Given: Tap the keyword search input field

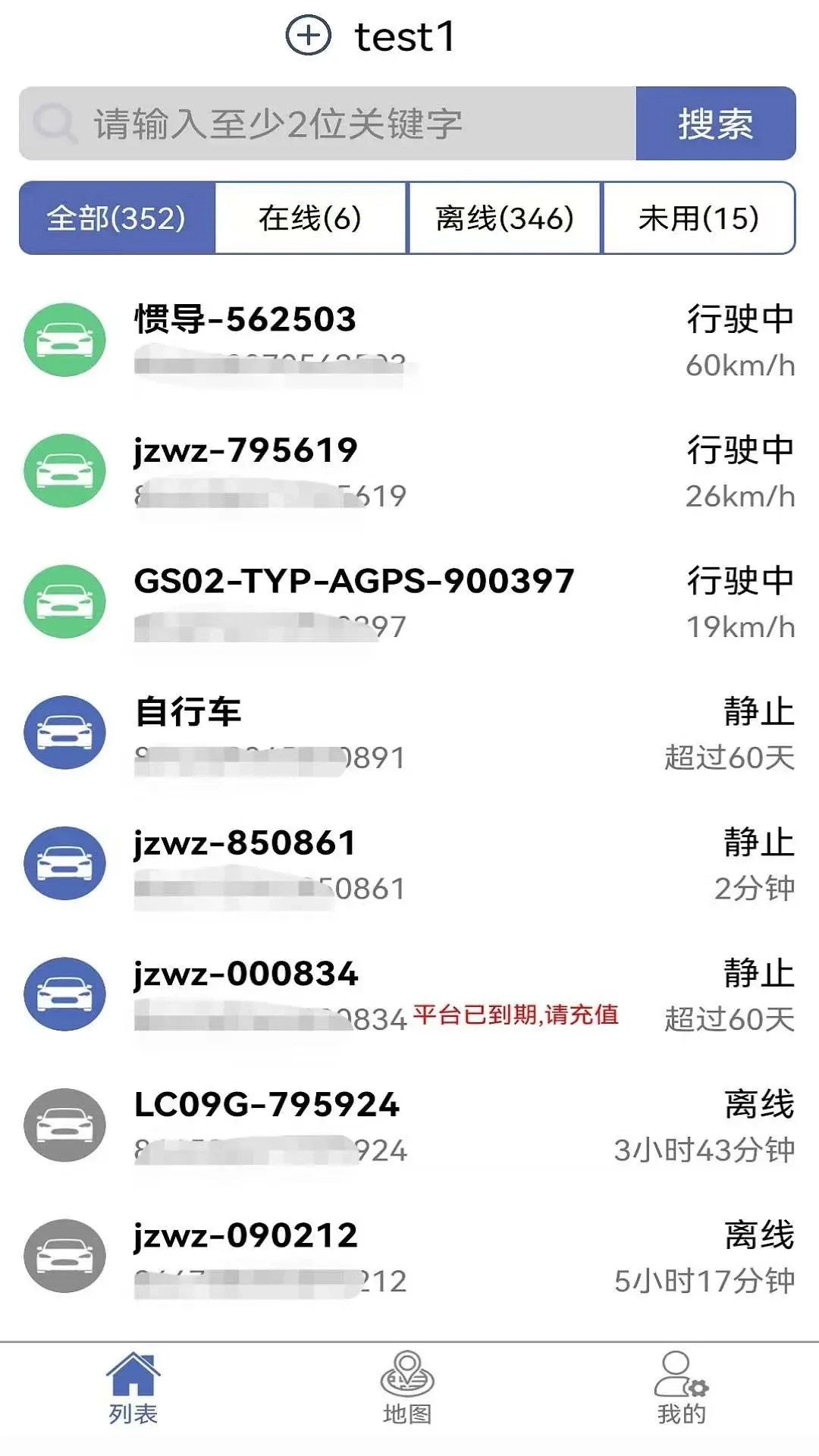Looking at the screenshot, I should click(341, 121).
